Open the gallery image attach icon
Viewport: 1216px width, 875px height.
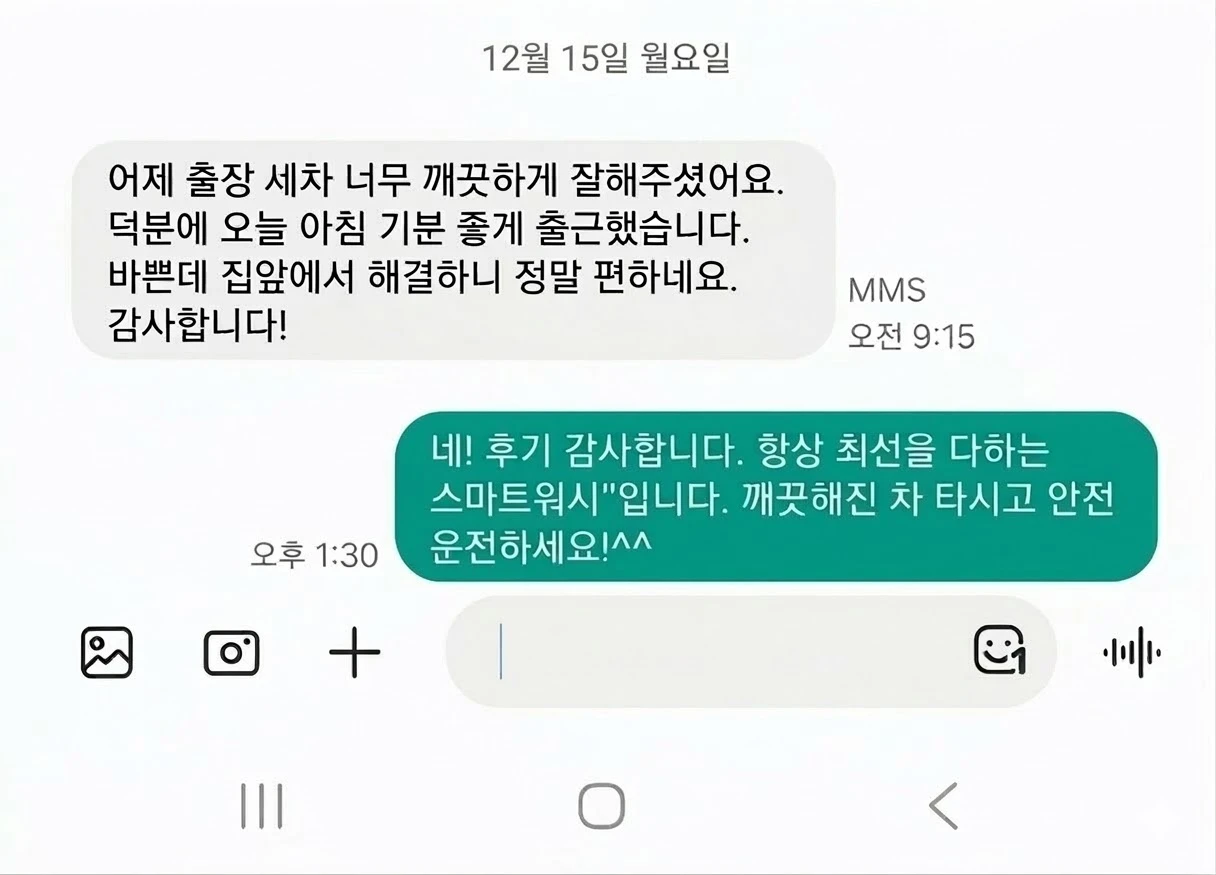tap(106, 653)
